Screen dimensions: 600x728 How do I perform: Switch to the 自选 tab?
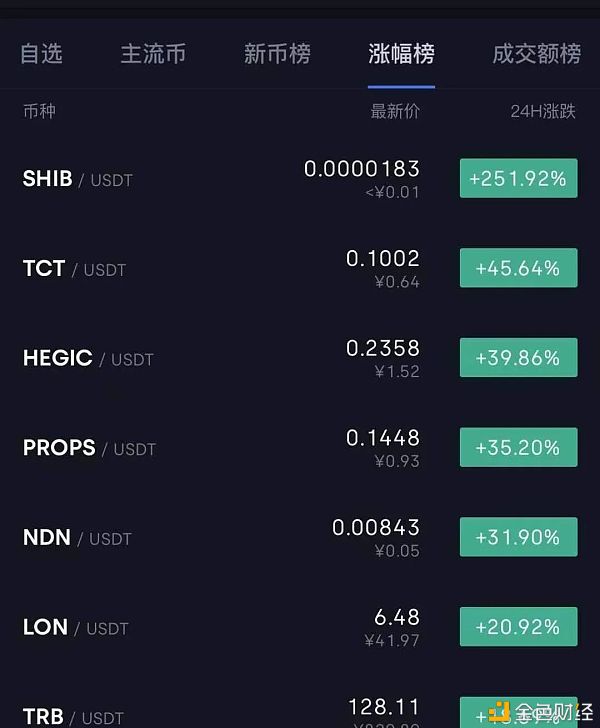pyautogui.click(x=41, y=54)
